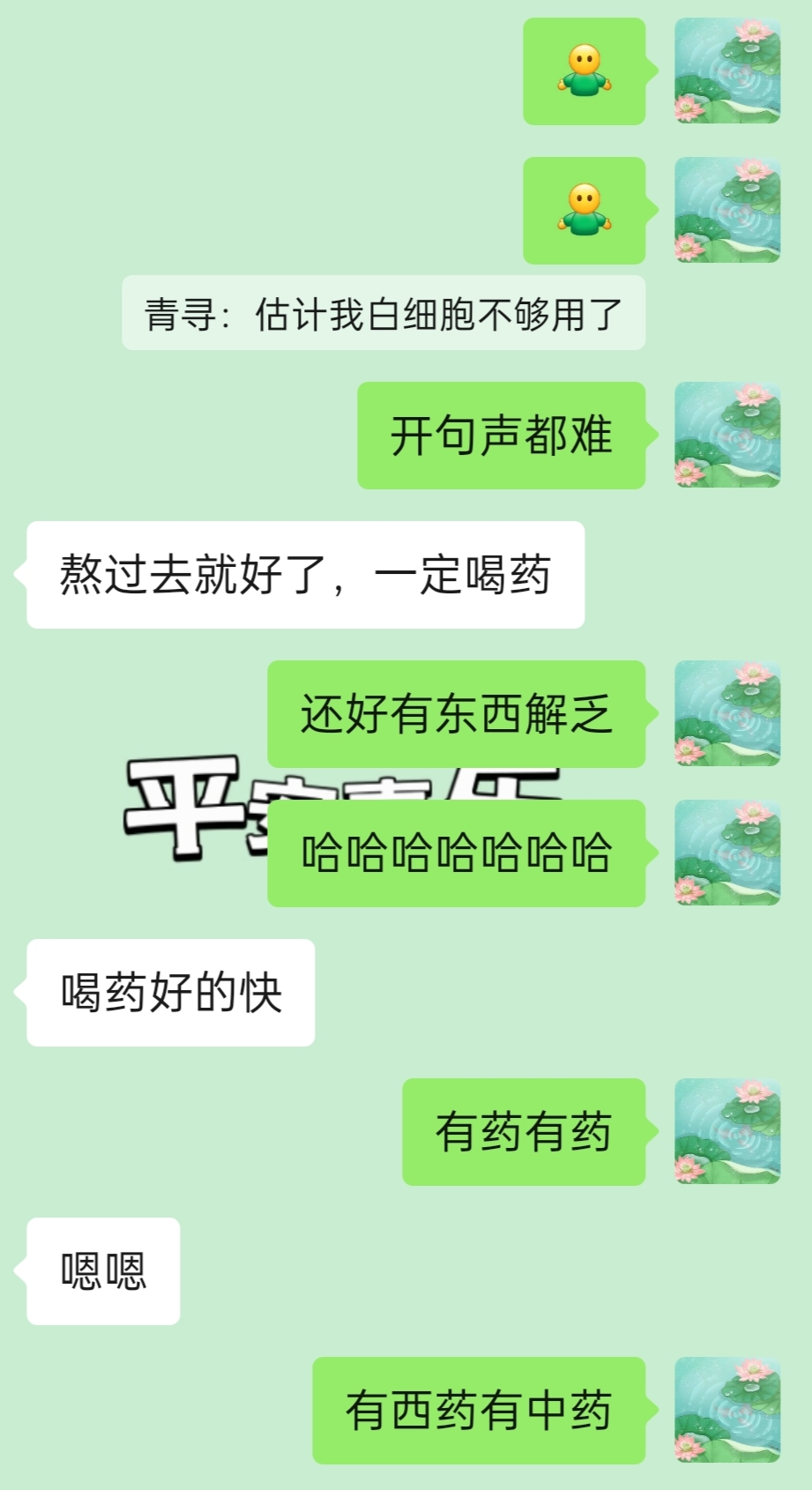Open the avatar next to 还好有东西解乏
The image size is (812, 1490).
(727, 713)
